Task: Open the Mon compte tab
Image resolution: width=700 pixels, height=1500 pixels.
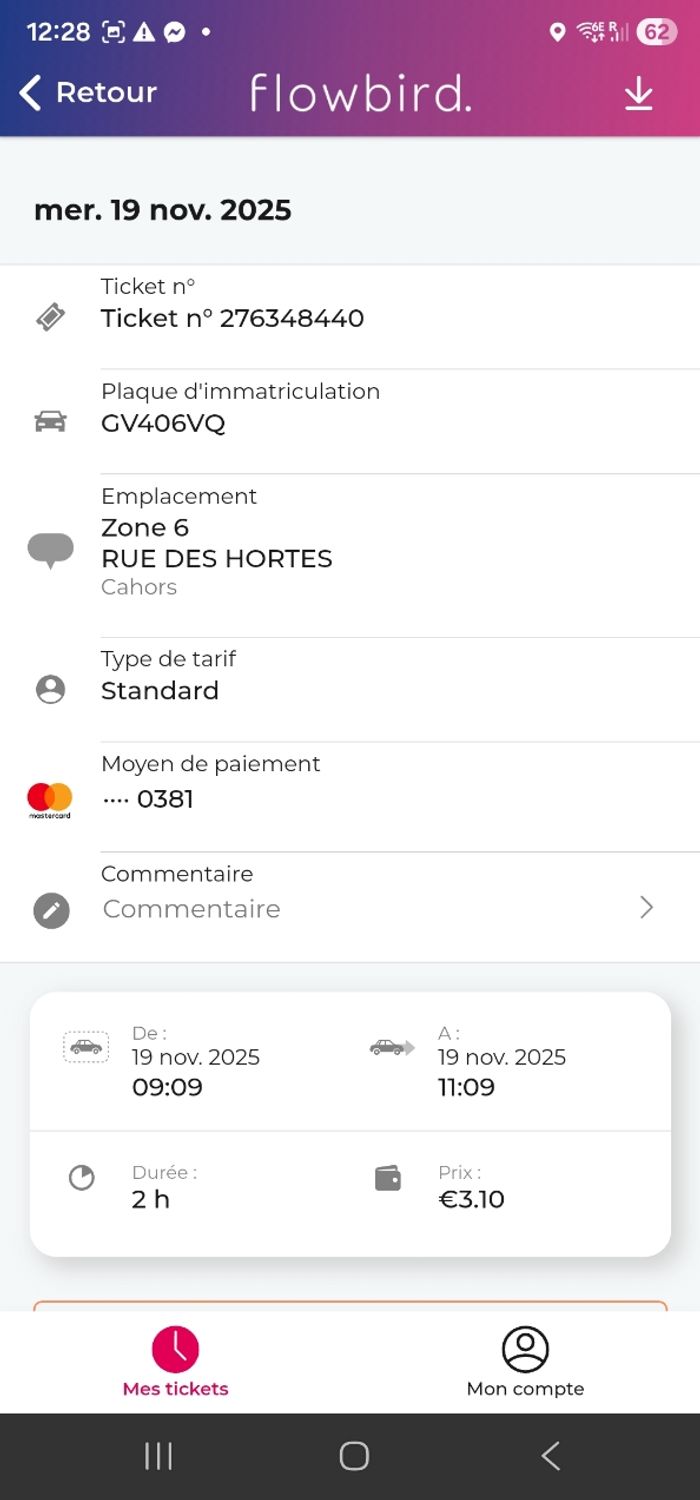Action: pyautogui.click(x=525, y=1361)
